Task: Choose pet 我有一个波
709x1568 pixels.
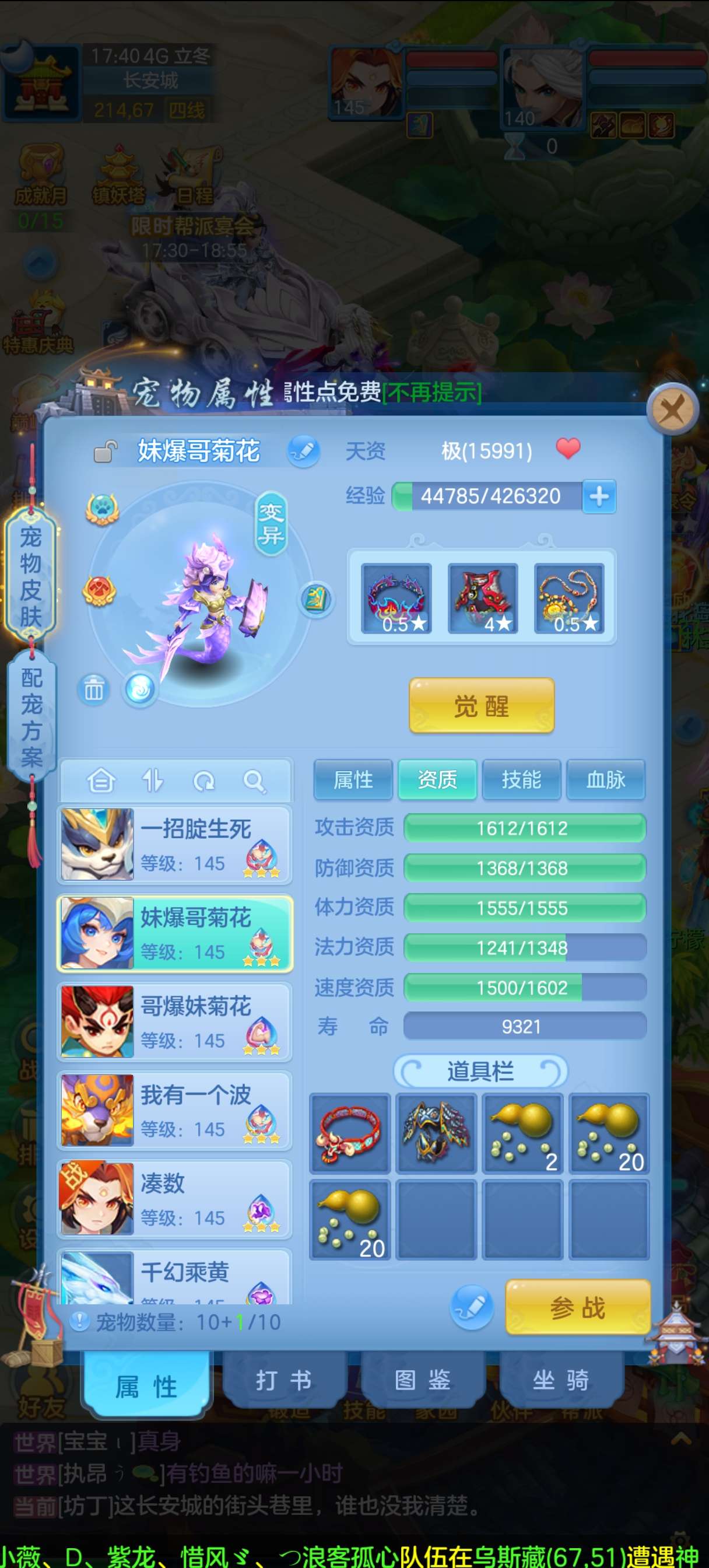Action: 175,1110
